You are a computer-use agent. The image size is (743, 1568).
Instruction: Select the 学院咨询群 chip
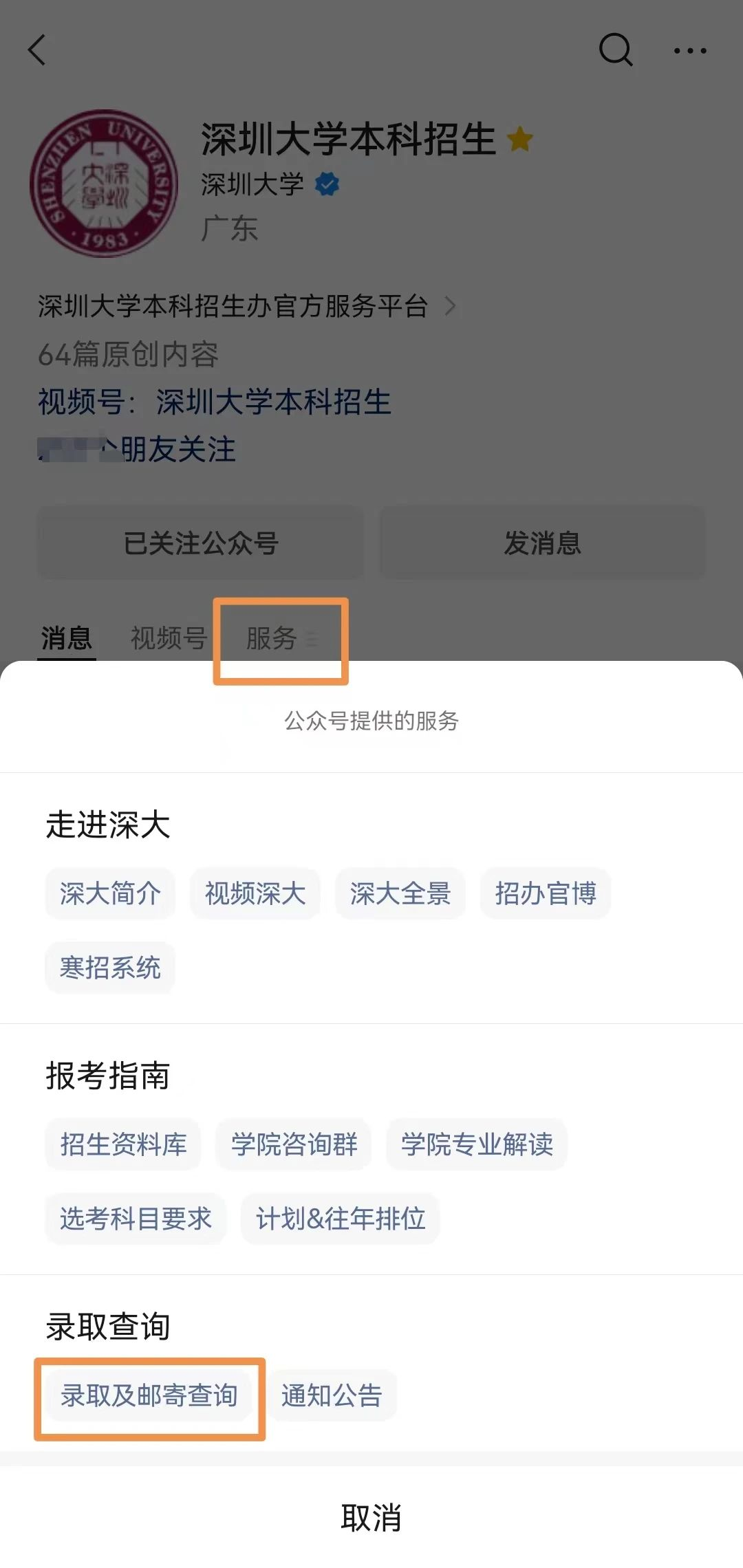pyautogui.click(x=294, y=1144)
